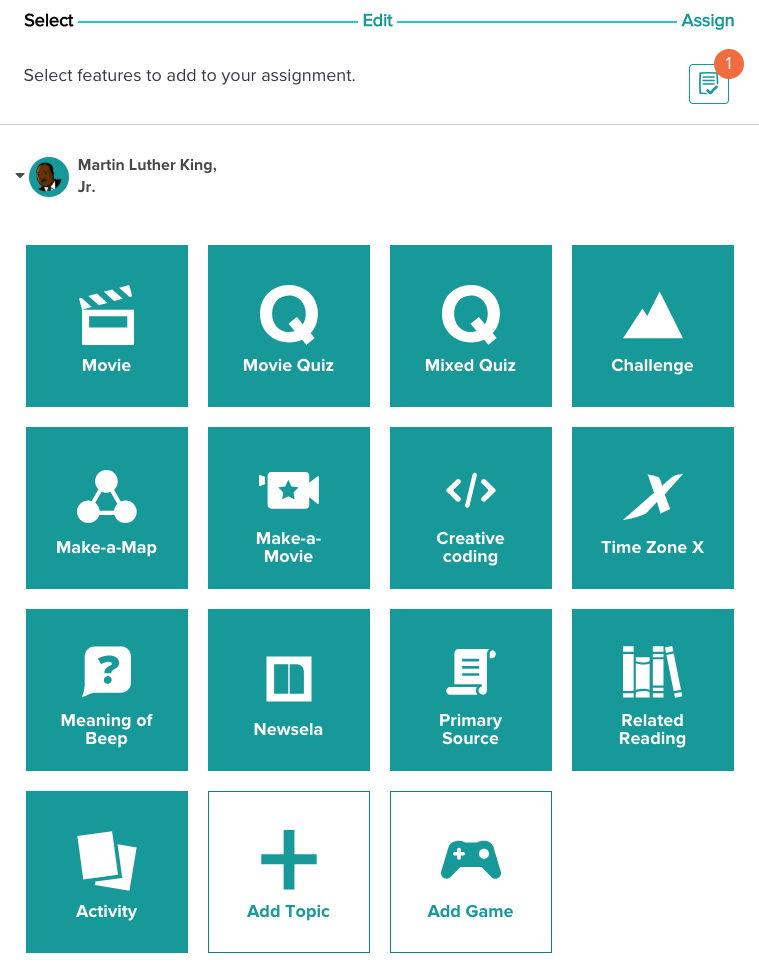Choose the Mixed Quiz tile
The height and width of the screenshot is (974, 759).
(471, 326)
